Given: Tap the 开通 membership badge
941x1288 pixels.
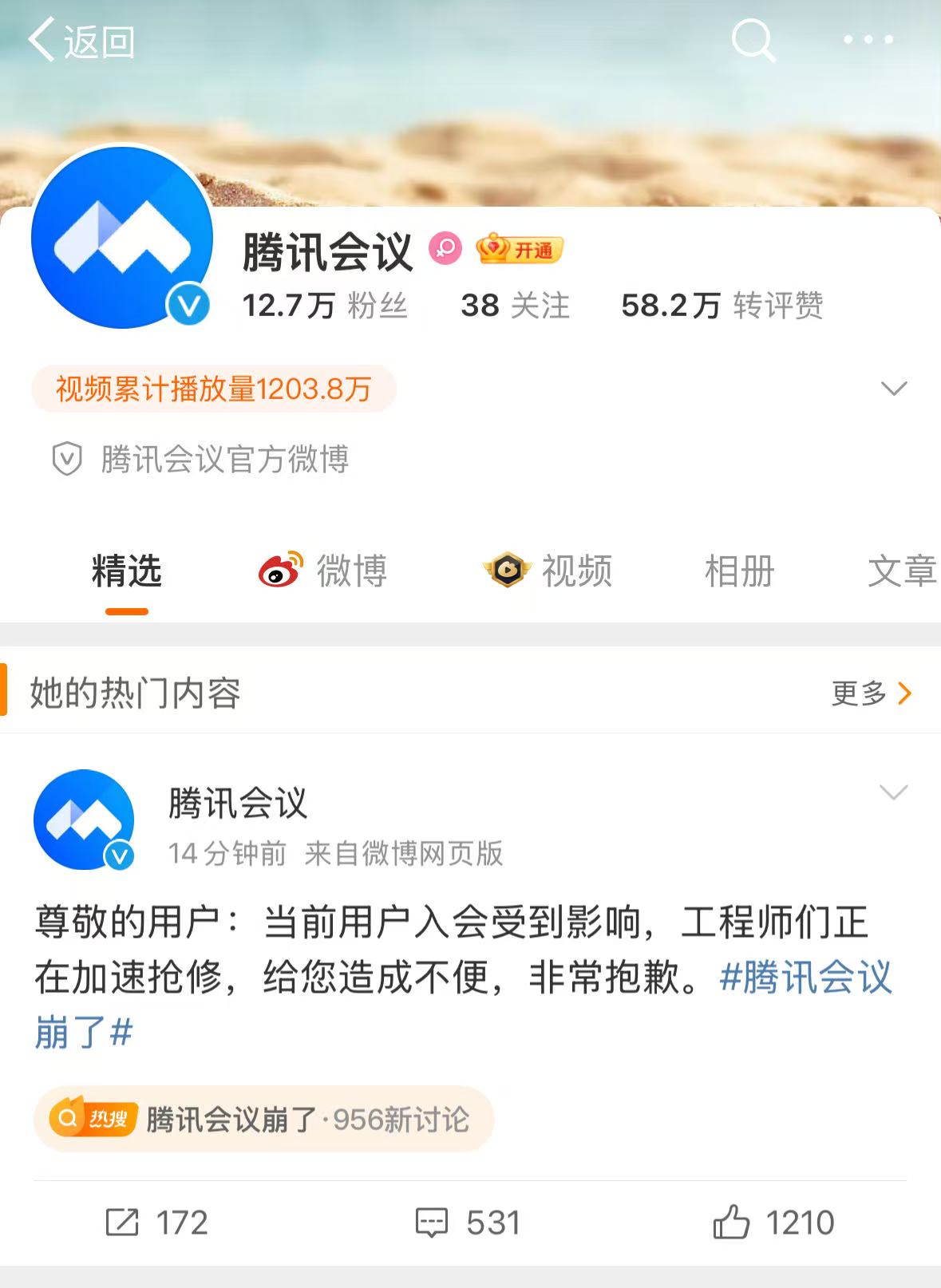Looking at the screenshot, I should [520, 250].
